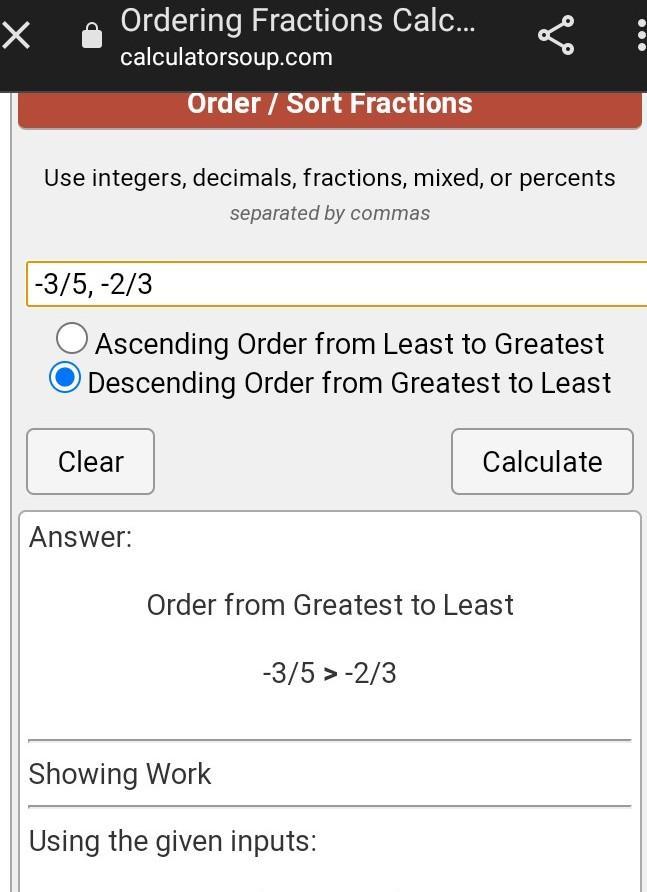Select Ascending Order from Least to Greatest
The image size is (647, 892).
coord(72,340)
